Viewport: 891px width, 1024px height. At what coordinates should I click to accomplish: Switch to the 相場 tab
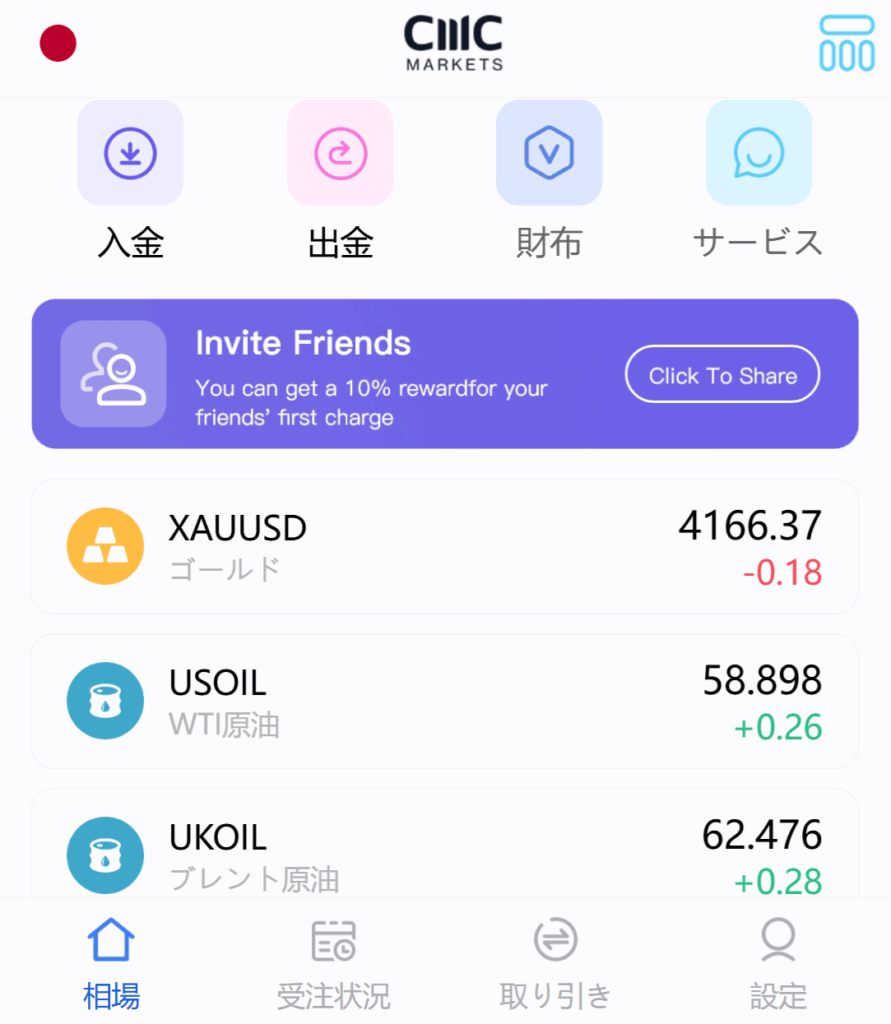click(111, 964)
